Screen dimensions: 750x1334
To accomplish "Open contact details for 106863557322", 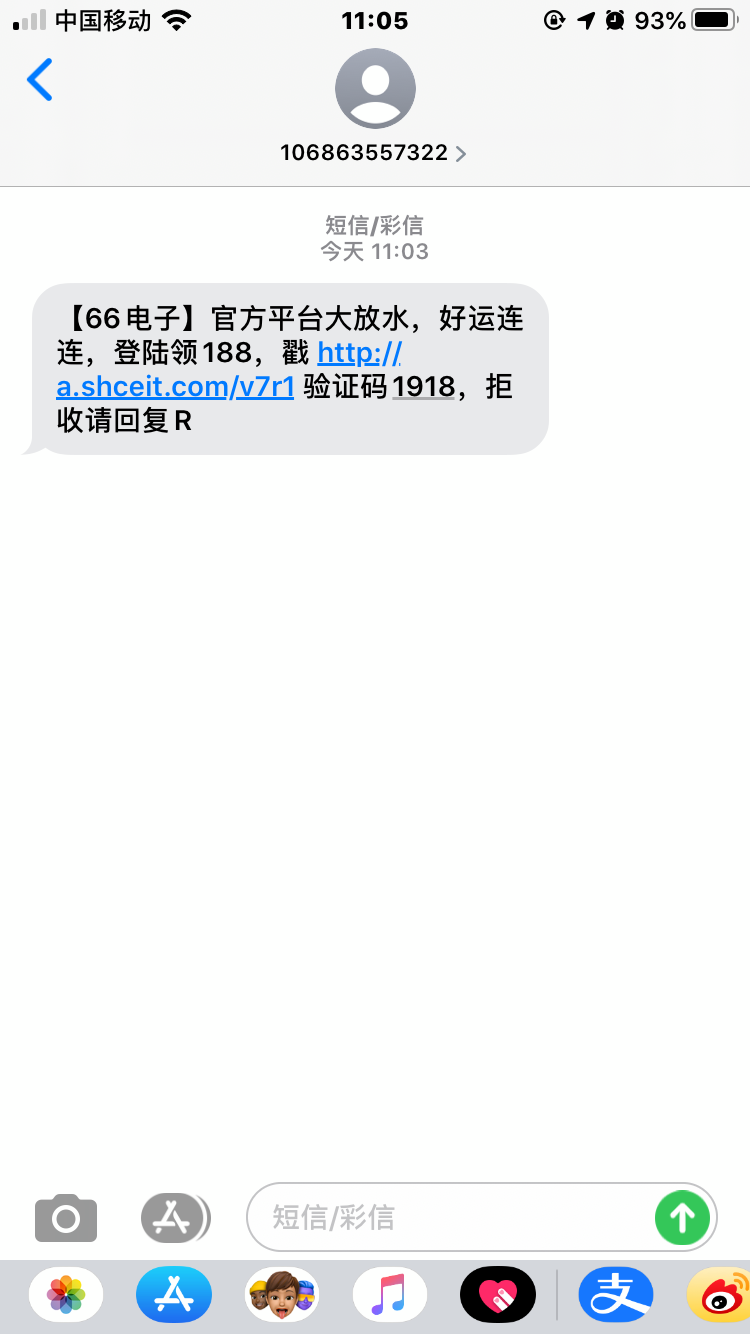I will pyautogui.click(x=374, y=152).
